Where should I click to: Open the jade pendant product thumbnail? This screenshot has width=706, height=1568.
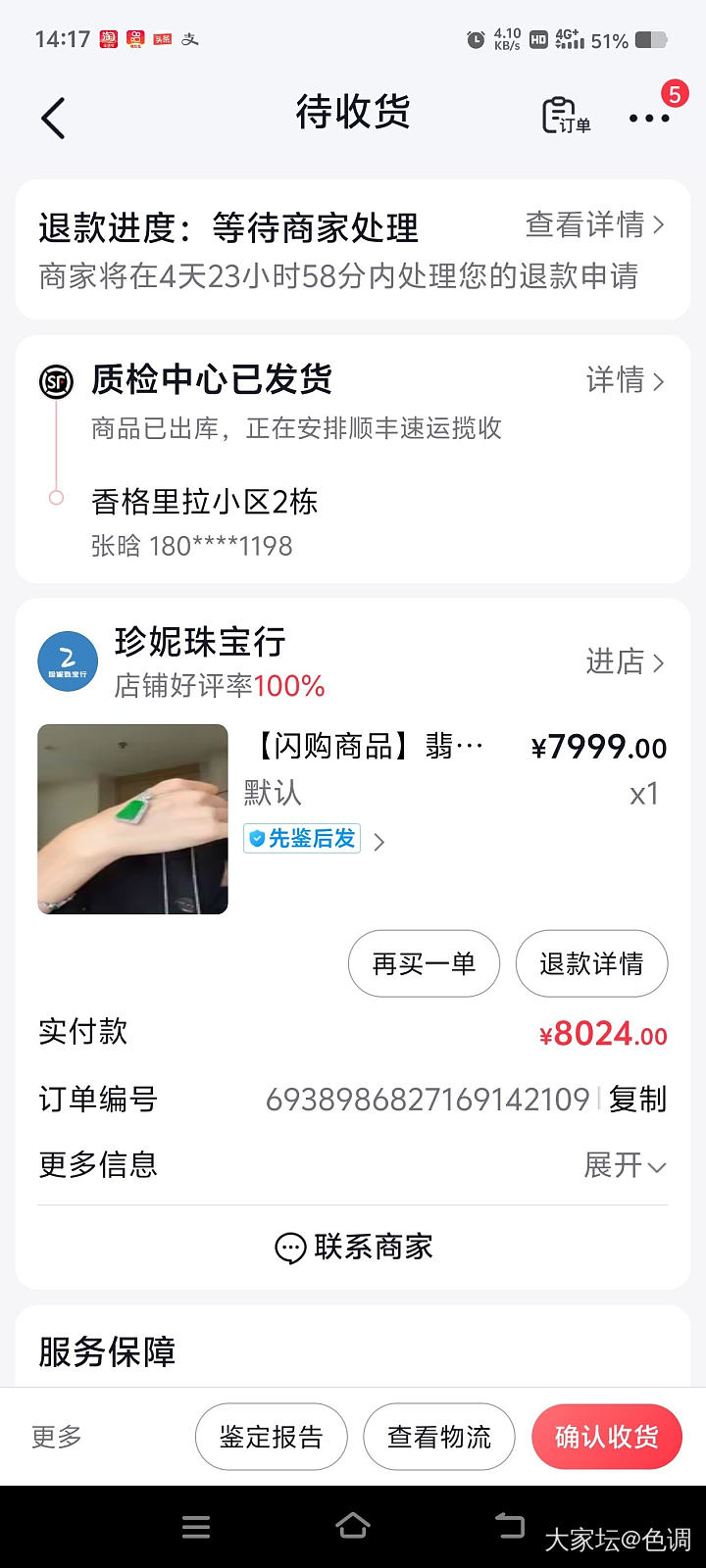click(133, 819)
